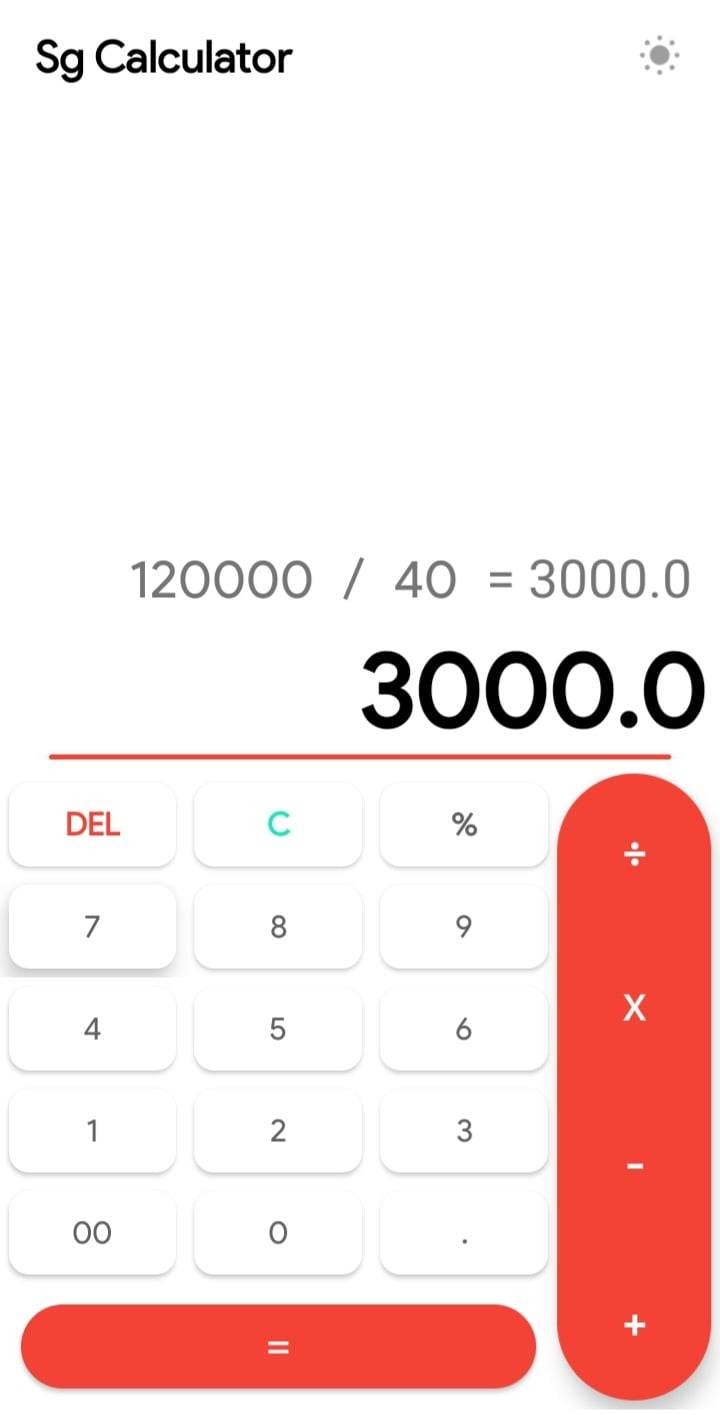Select the multiplication X operator
Viewport: 720px width, 1415px height.
(634, 1008)
